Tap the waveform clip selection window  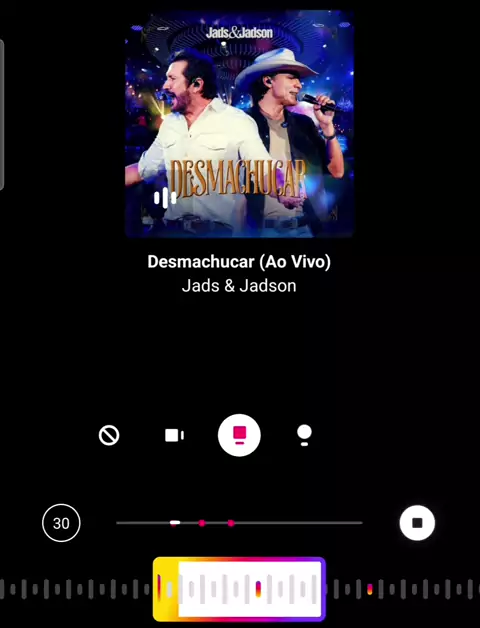(x=239, y=589)
